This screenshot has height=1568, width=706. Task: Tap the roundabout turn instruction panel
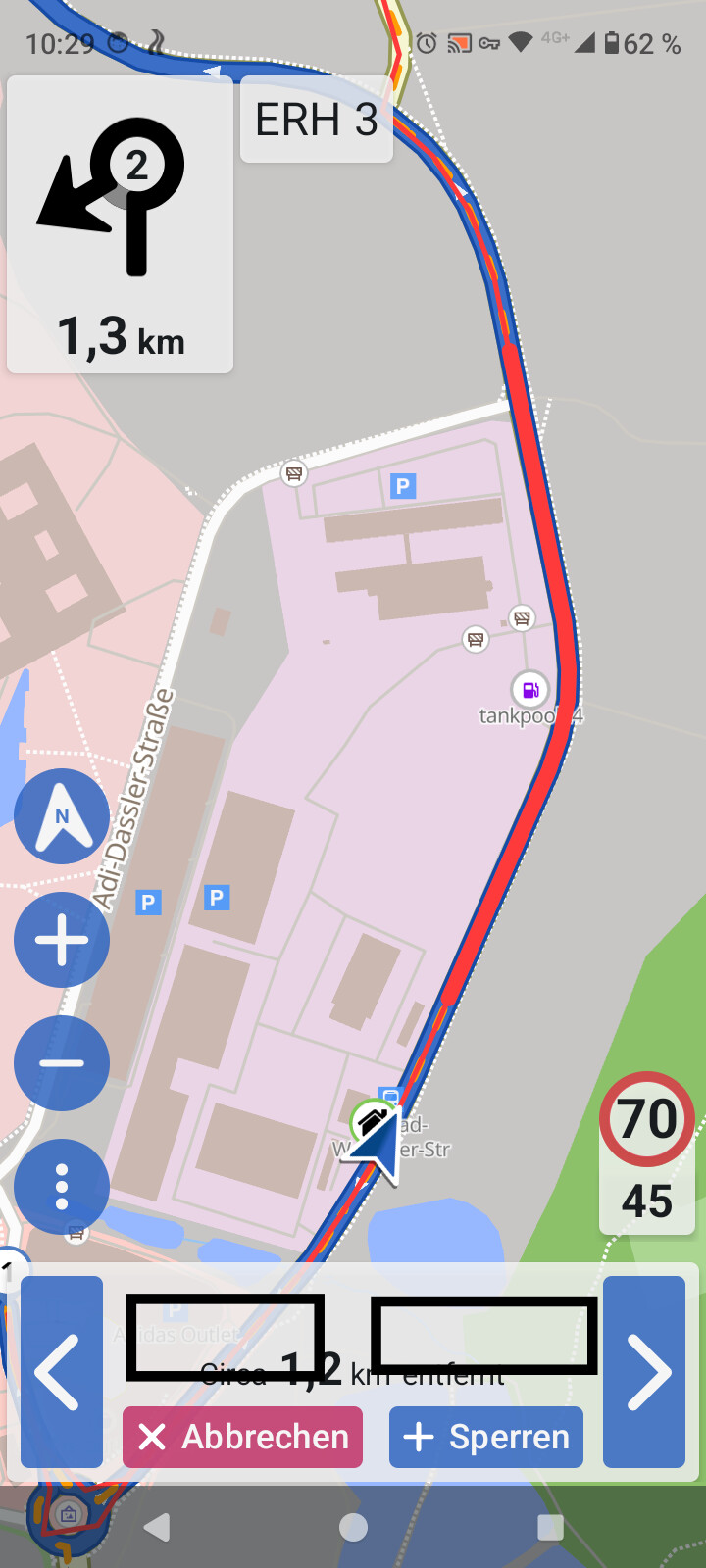pos(120,225)
